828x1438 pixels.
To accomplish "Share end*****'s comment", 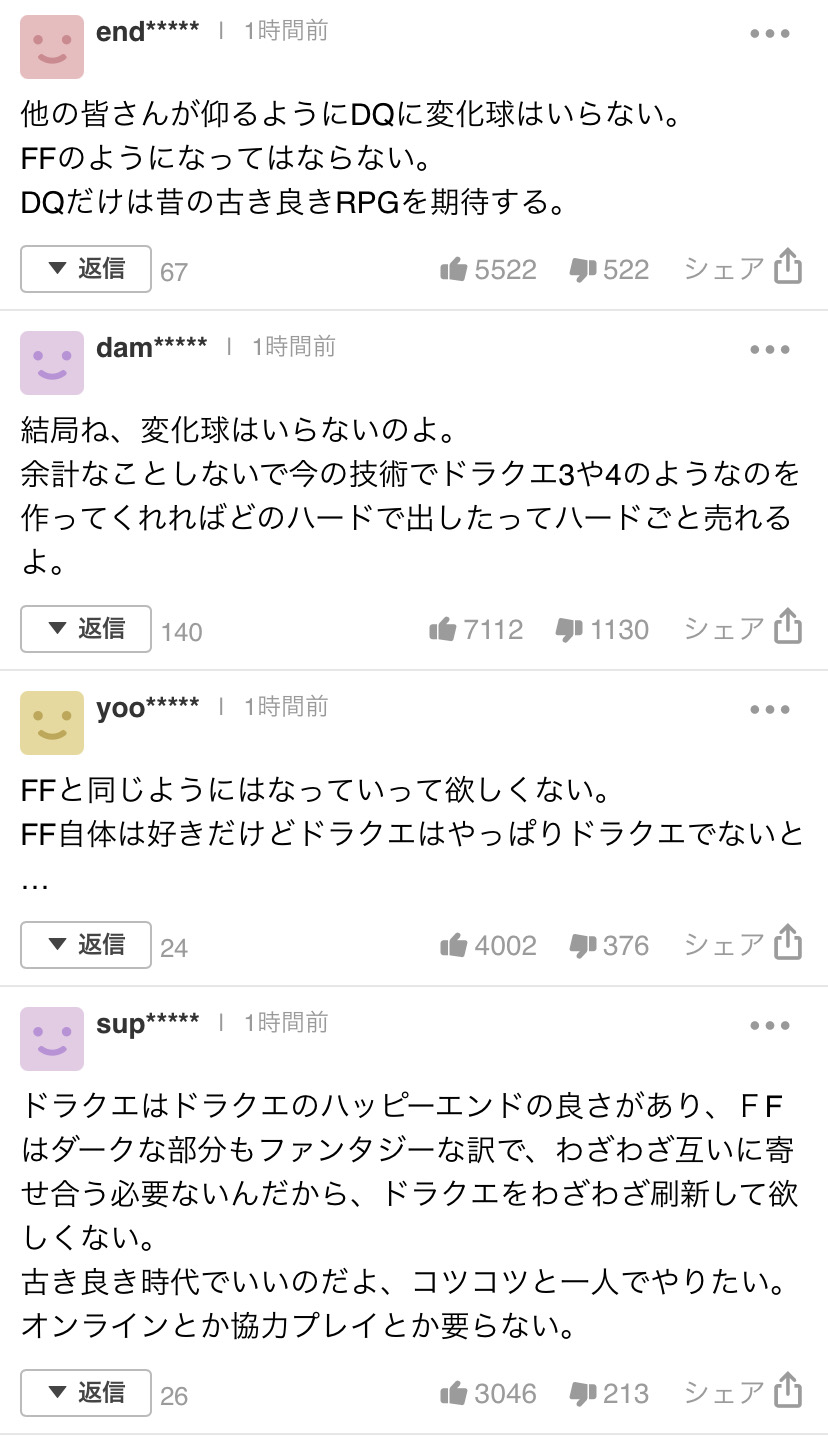I will coord(743,268).
